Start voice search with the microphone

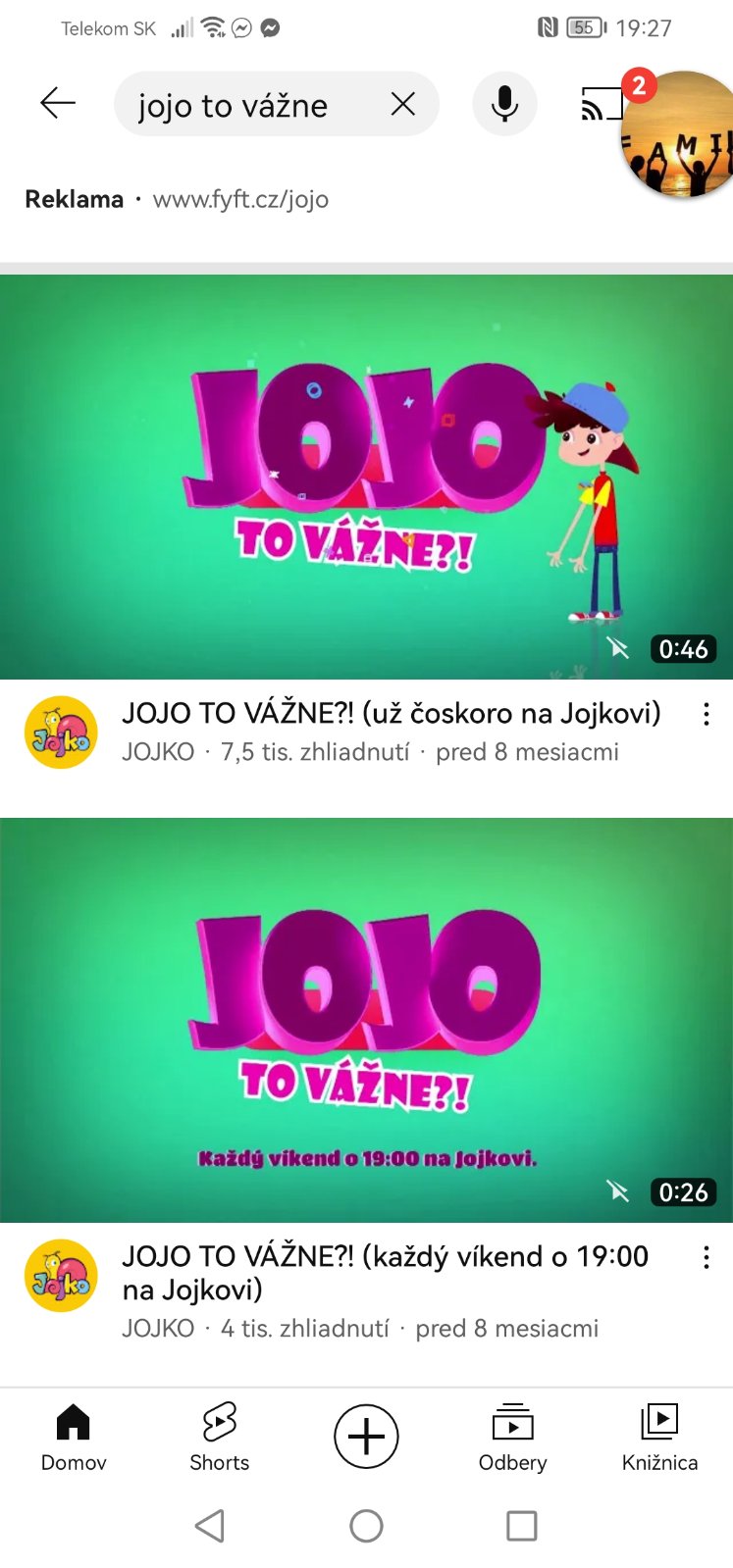coord(504,104)
